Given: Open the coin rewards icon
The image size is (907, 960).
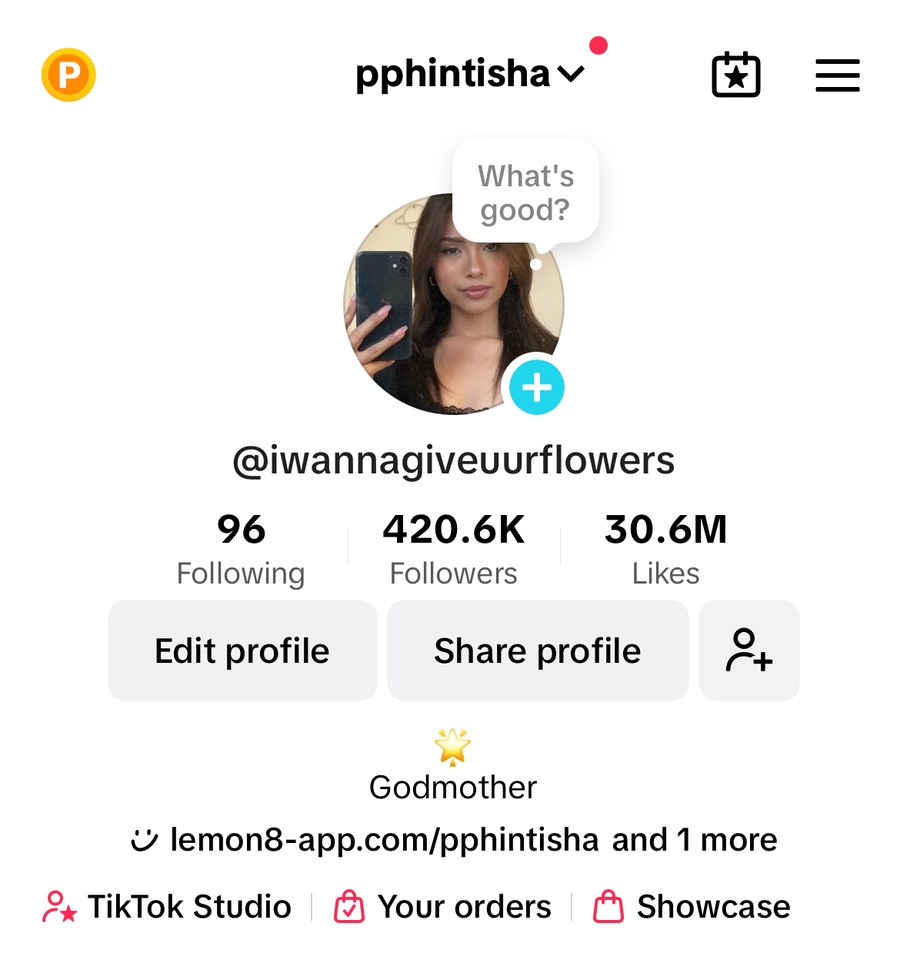Looking at the screenshot, I should (x=68, y=75).
